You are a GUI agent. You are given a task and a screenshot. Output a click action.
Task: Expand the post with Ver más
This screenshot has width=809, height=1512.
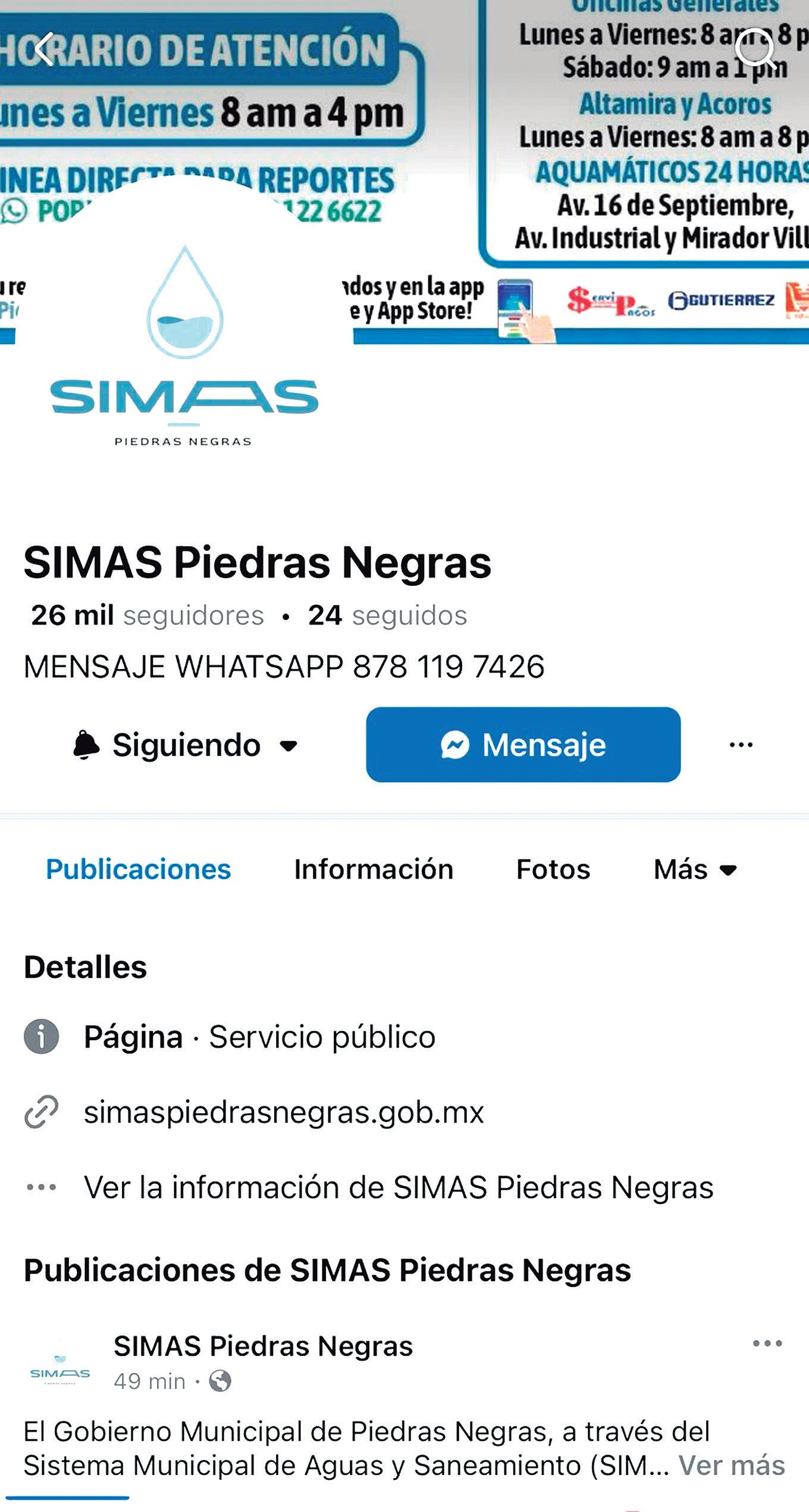732,1466
